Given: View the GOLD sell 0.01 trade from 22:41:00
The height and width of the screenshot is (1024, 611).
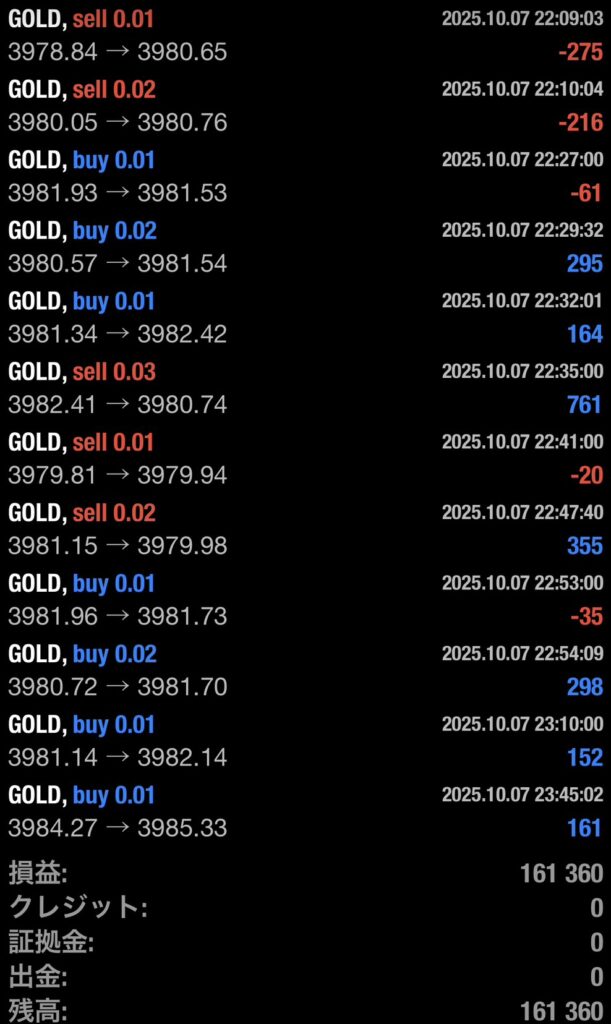Looking at the screenshot, I should (x=305, y=458).
